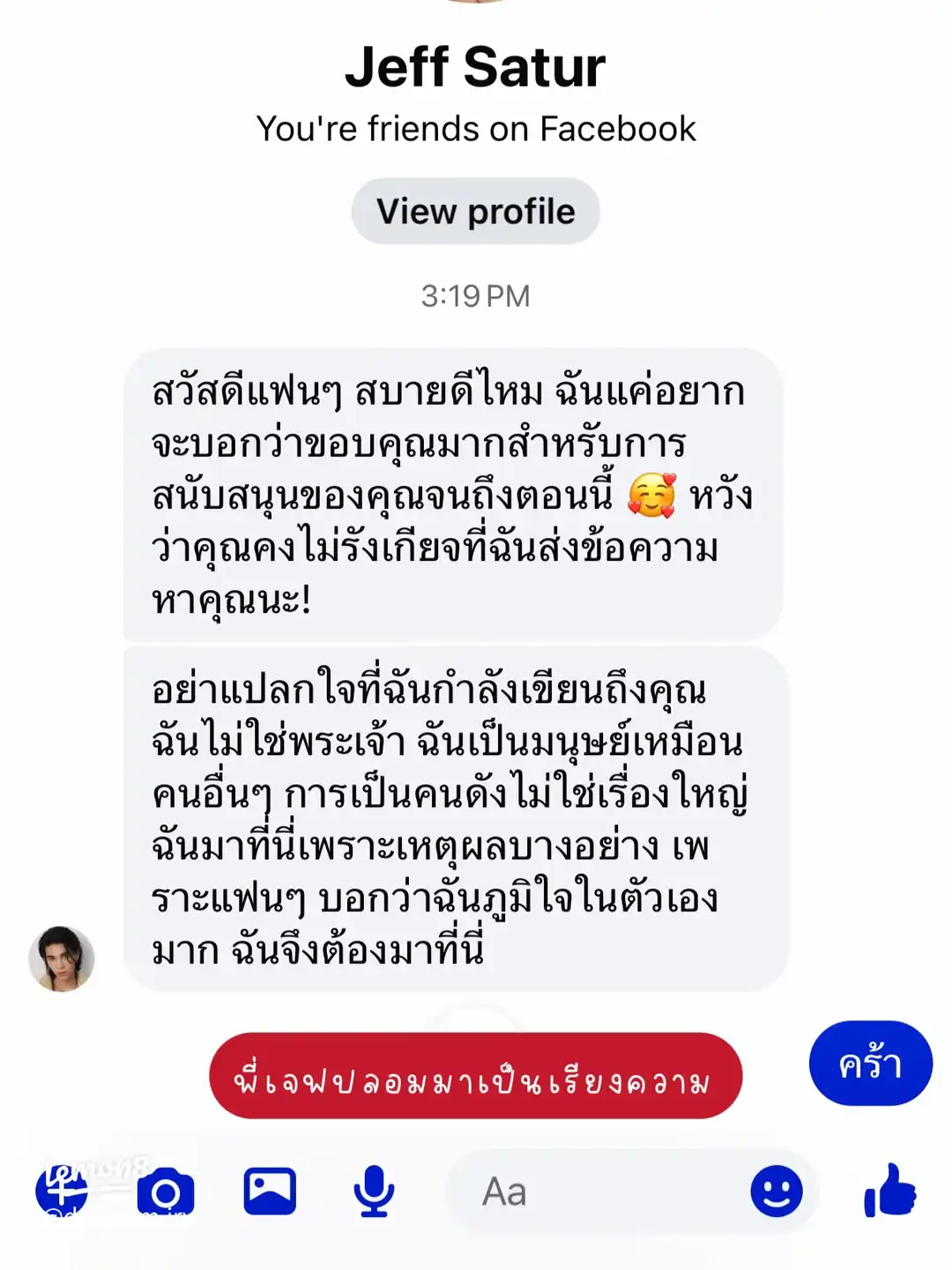The height and width of the screenshot is (1270, 952).
Task: Open the photo gallery picker
Action: point(270,1192)
